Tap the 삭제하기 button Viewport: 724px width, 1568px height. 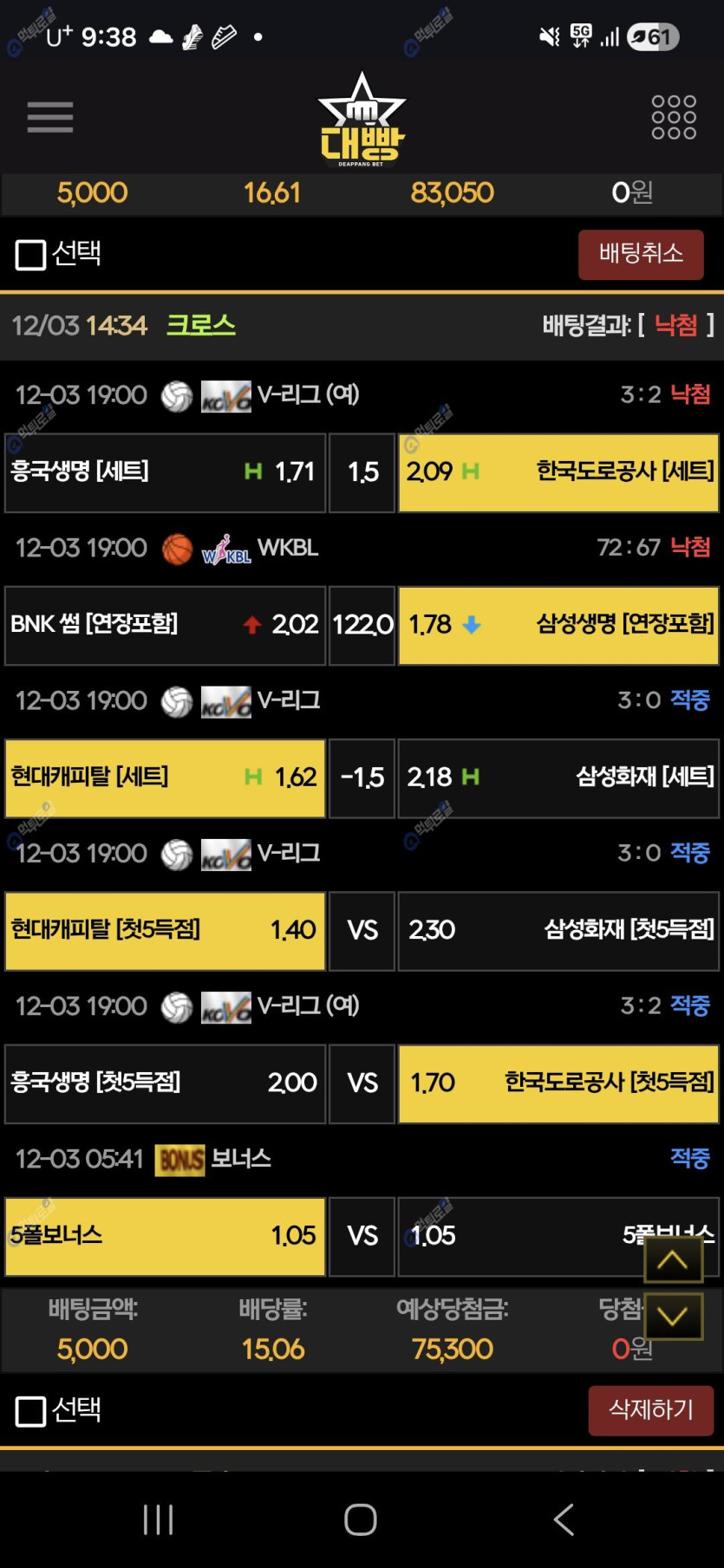tap(650, 1410)
